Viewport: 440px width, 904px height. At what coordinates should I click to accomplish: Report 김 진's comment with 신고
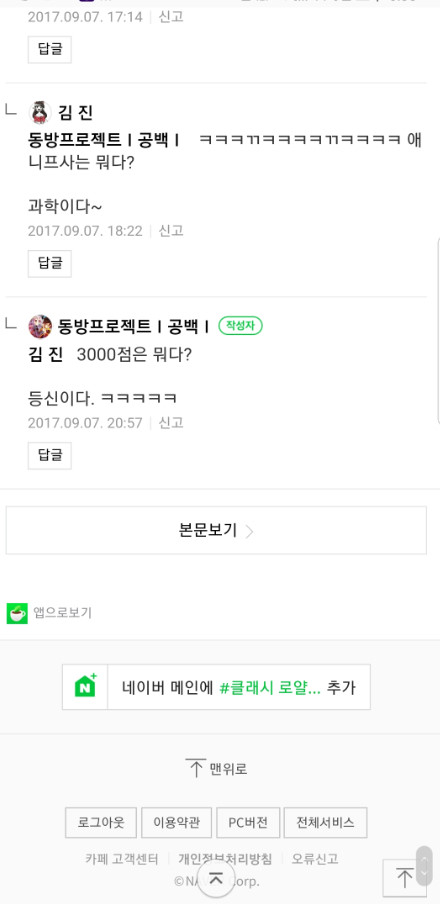point(171,231)
